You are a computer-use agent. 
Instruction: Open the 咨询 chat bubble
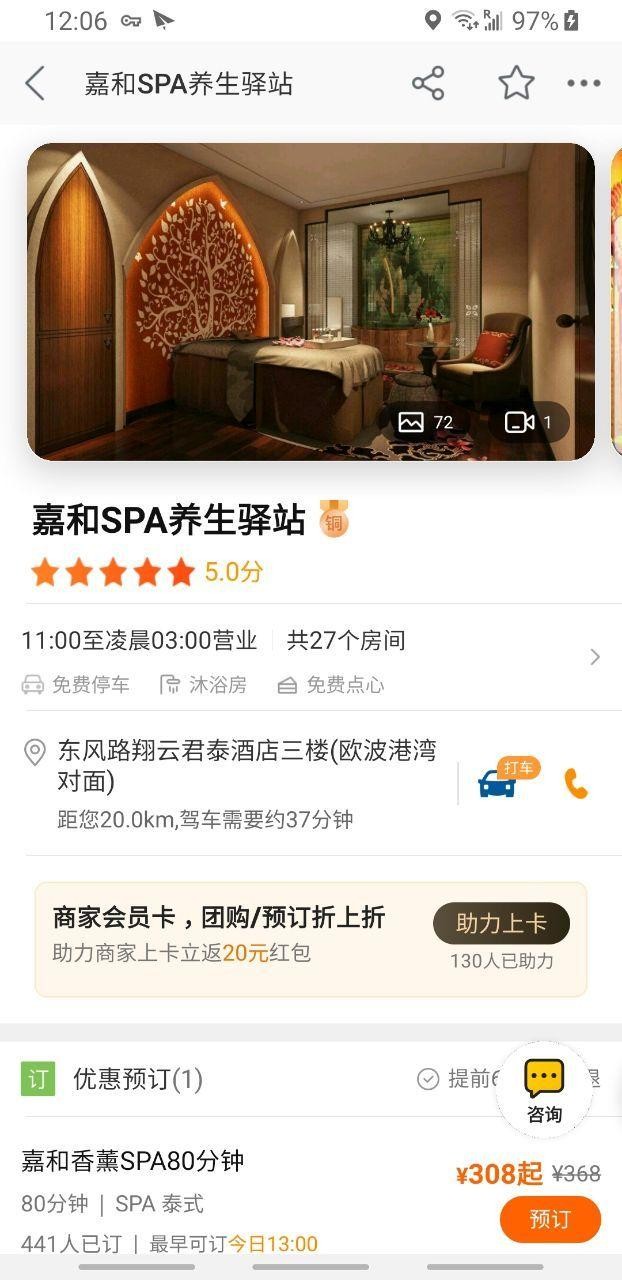click(544, 1090)
